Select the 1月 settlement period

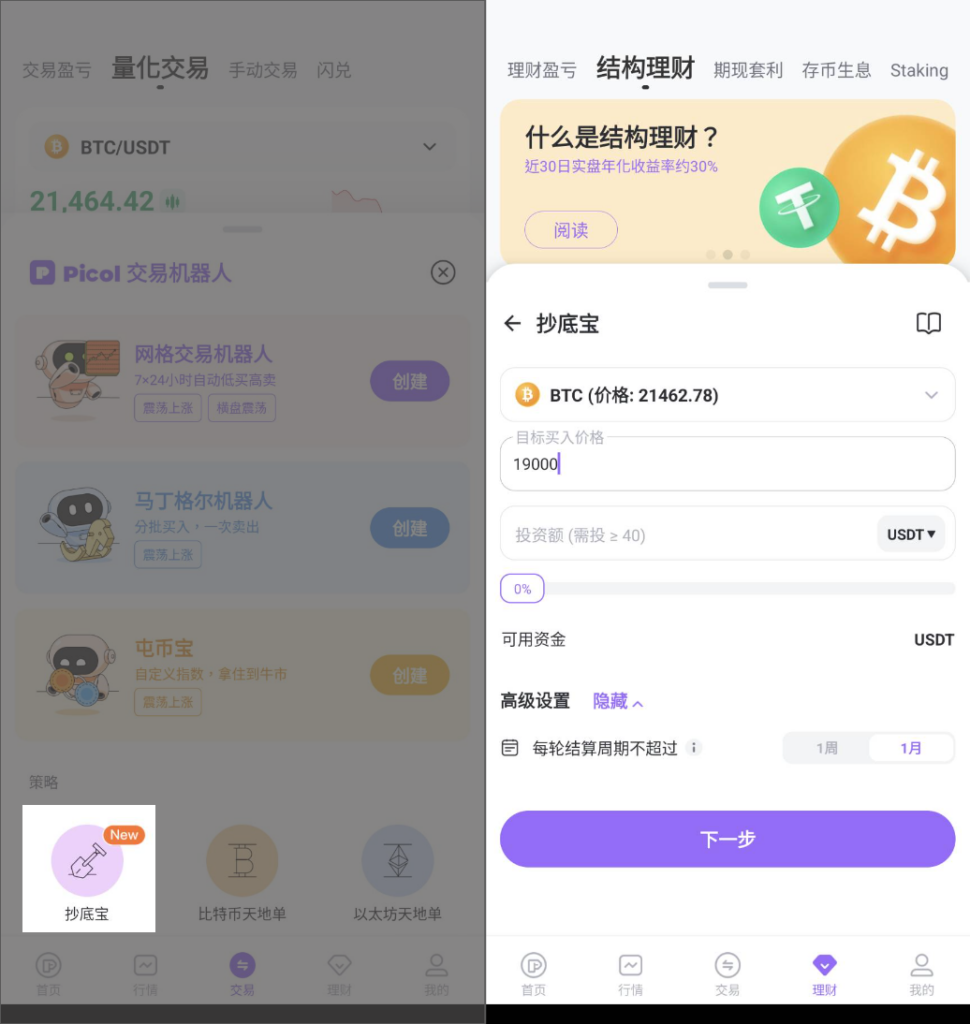tap(910, 748)
